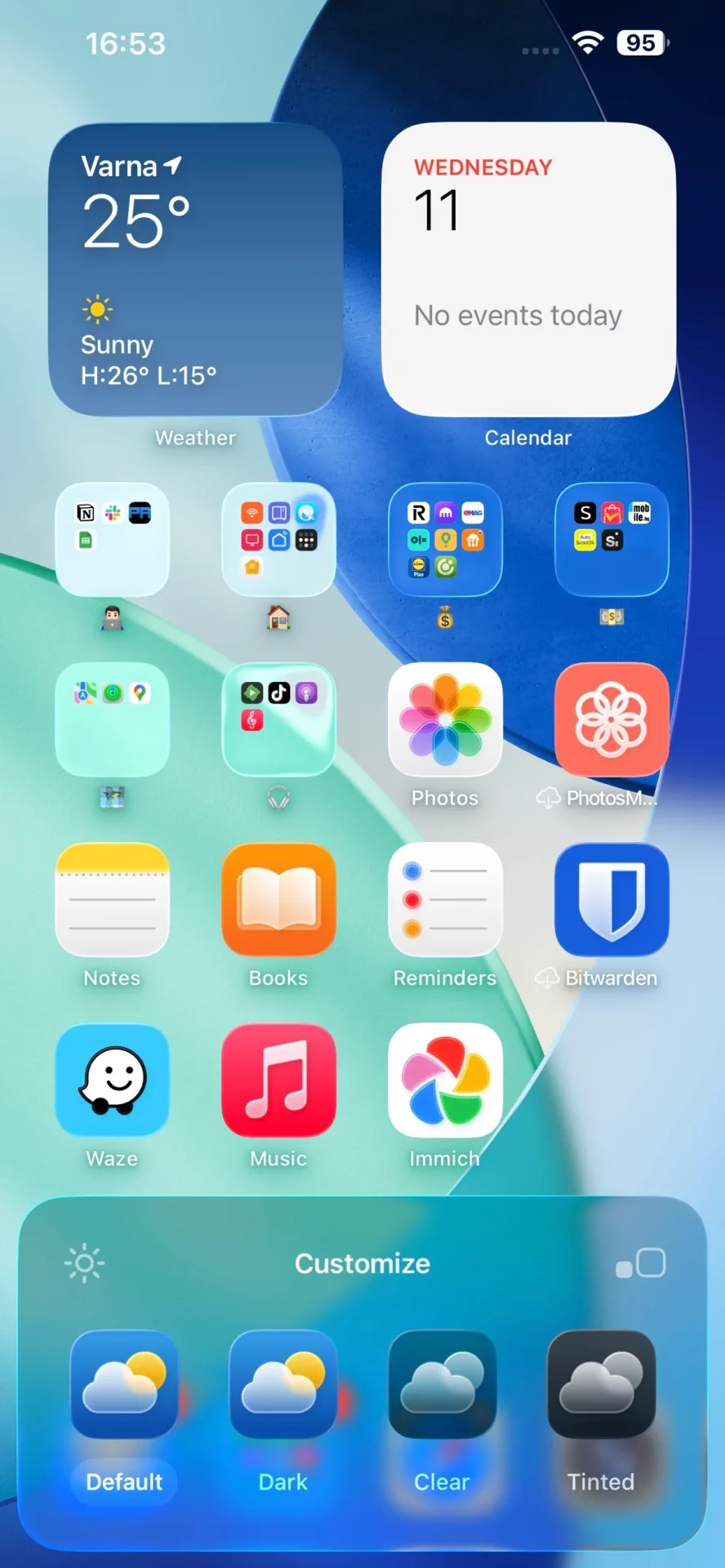This screenshot has height=1568, width=725.
Task: Launch the Immich app
Action: pos(445,1080)
